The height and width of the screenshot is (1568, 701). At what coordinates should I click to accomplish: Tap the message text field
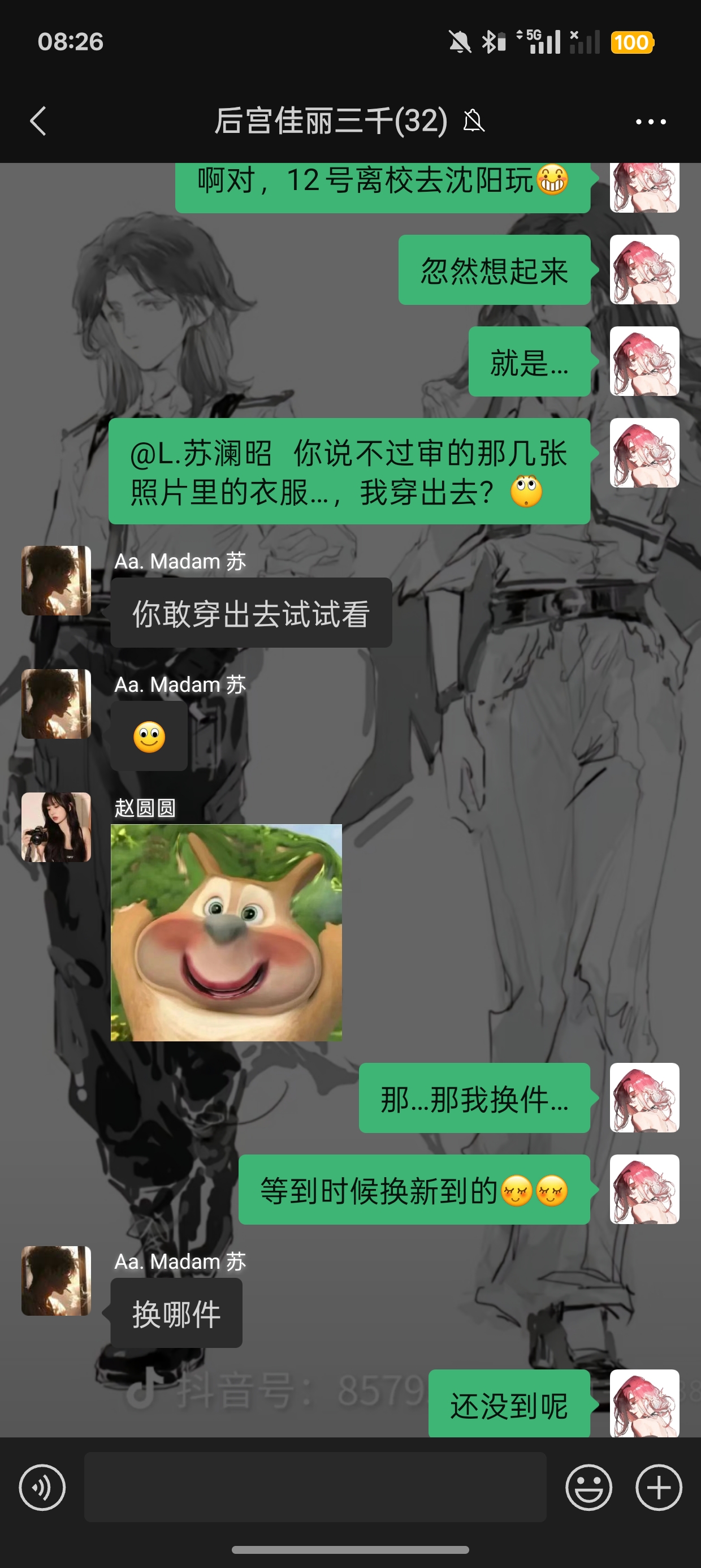pos(314,1487)
